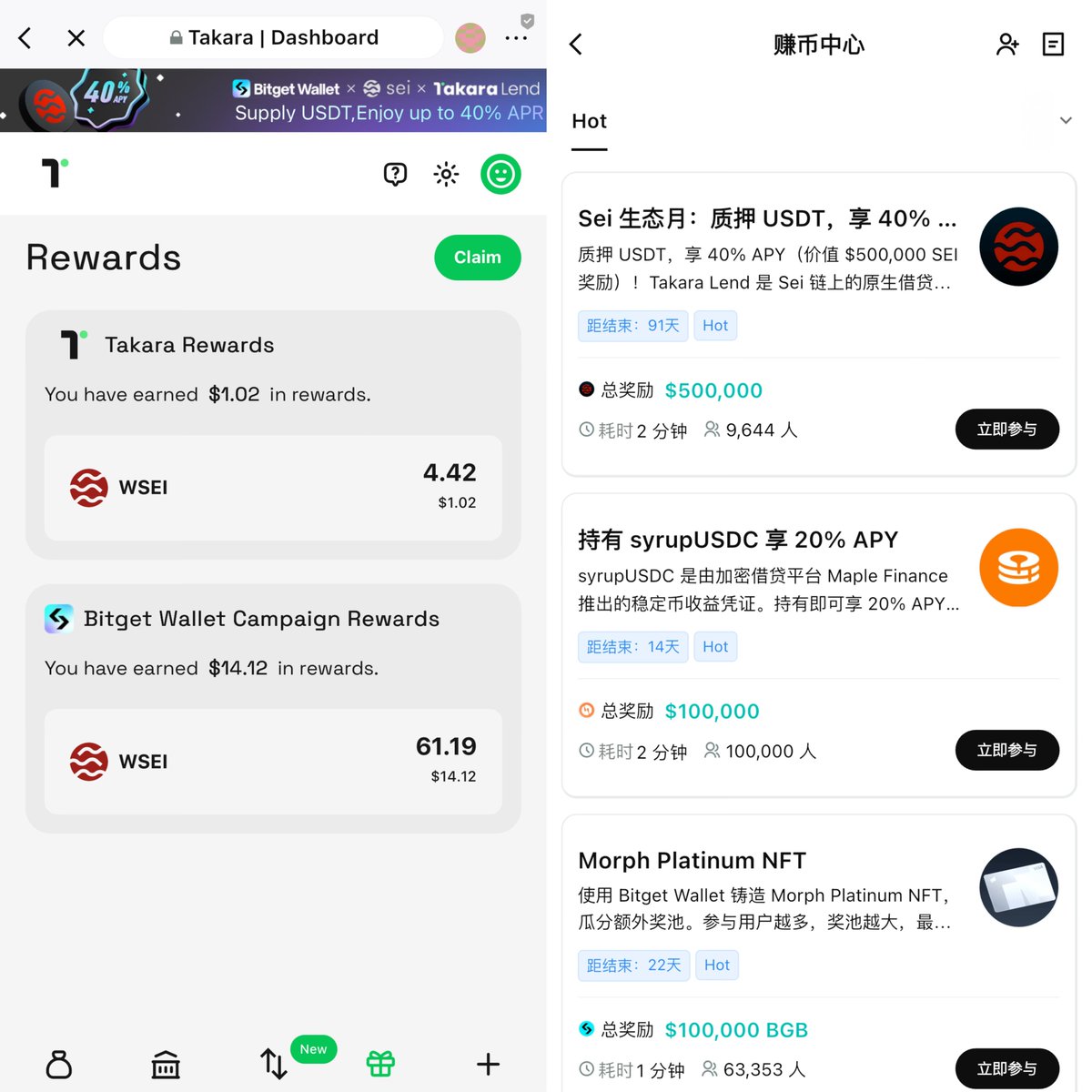
Task: Participate in the Morph Platinum NFT campaign
Action: [1006, 1068]
